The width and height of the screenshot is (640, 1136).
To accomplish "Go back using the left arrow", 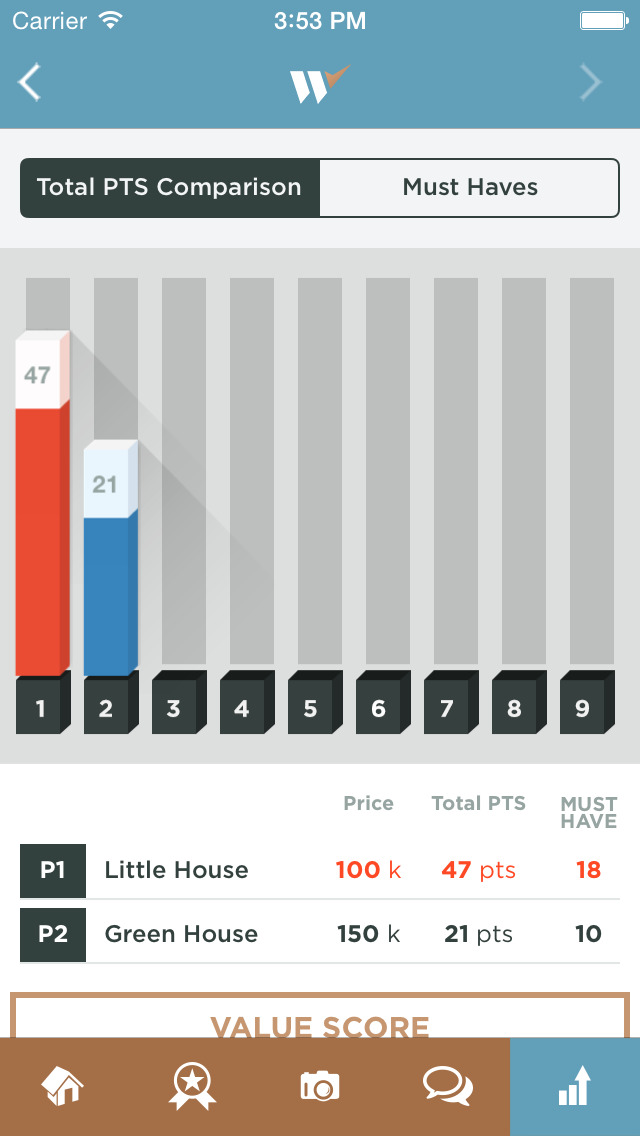I will [x=30, y=83].
